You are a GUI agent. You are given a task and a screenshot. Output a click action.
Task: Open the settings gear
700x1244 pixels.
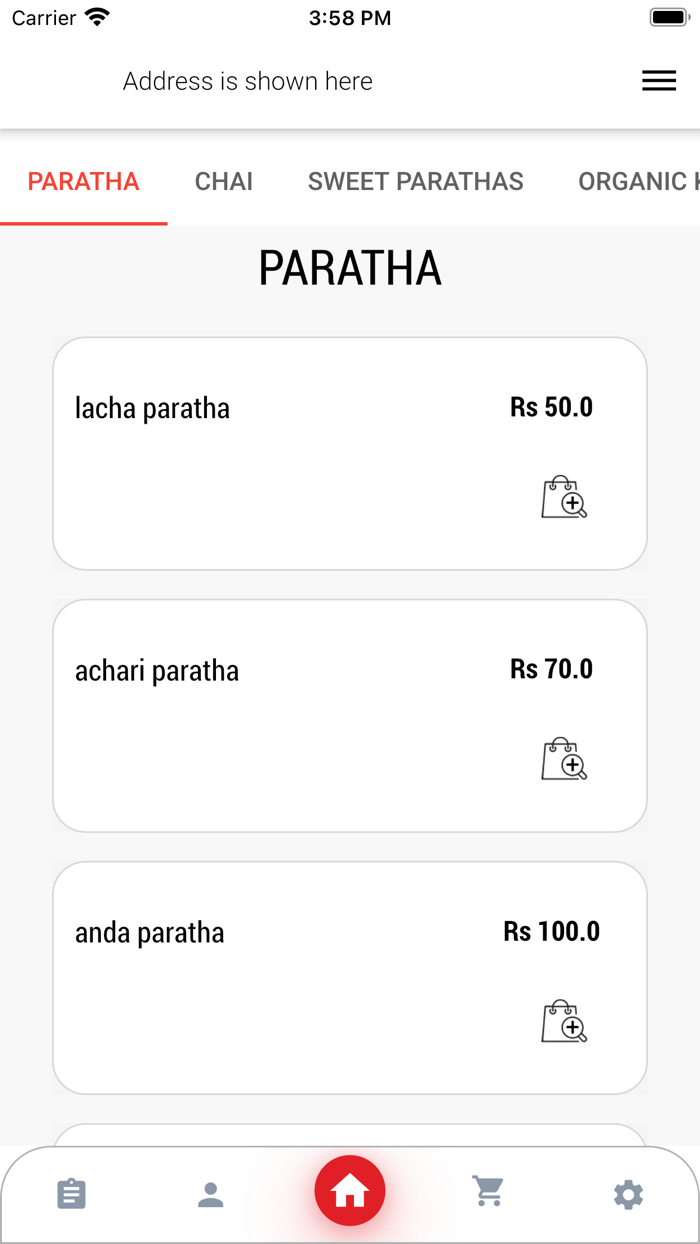[x=628, y=1194]
